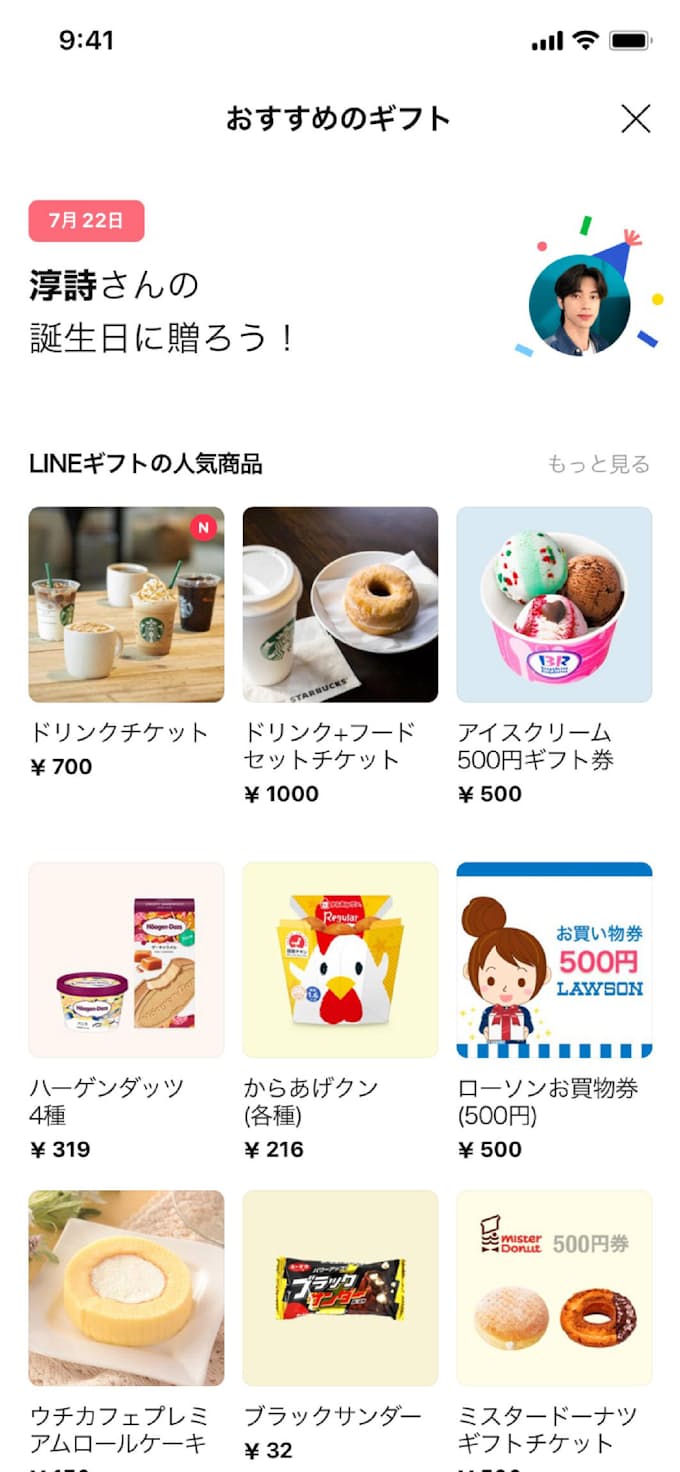
Task: Open the ドリンクチケット gift card
Action: click(126, 605)
